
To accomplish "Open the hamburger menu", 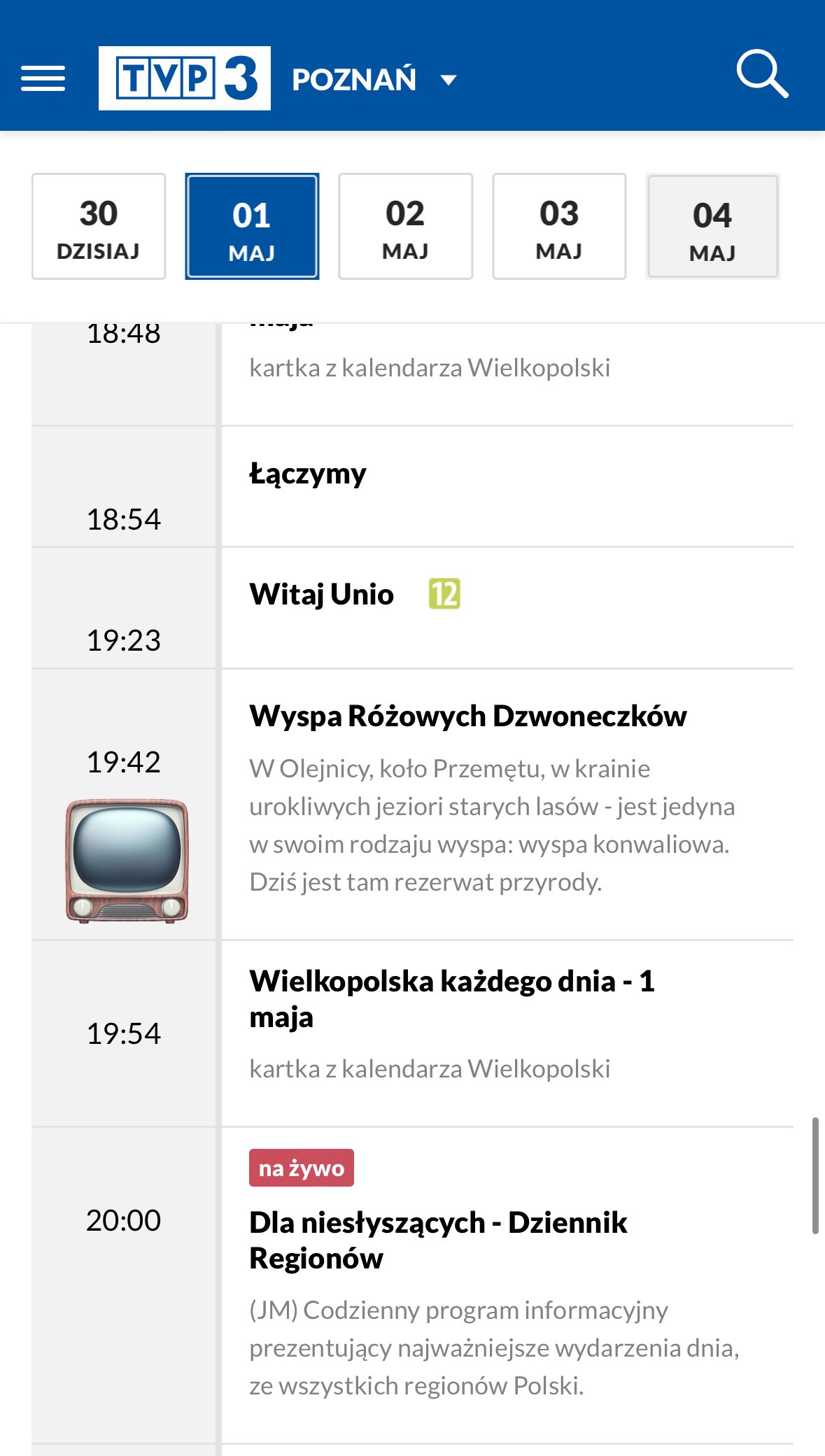I will 43,78.
